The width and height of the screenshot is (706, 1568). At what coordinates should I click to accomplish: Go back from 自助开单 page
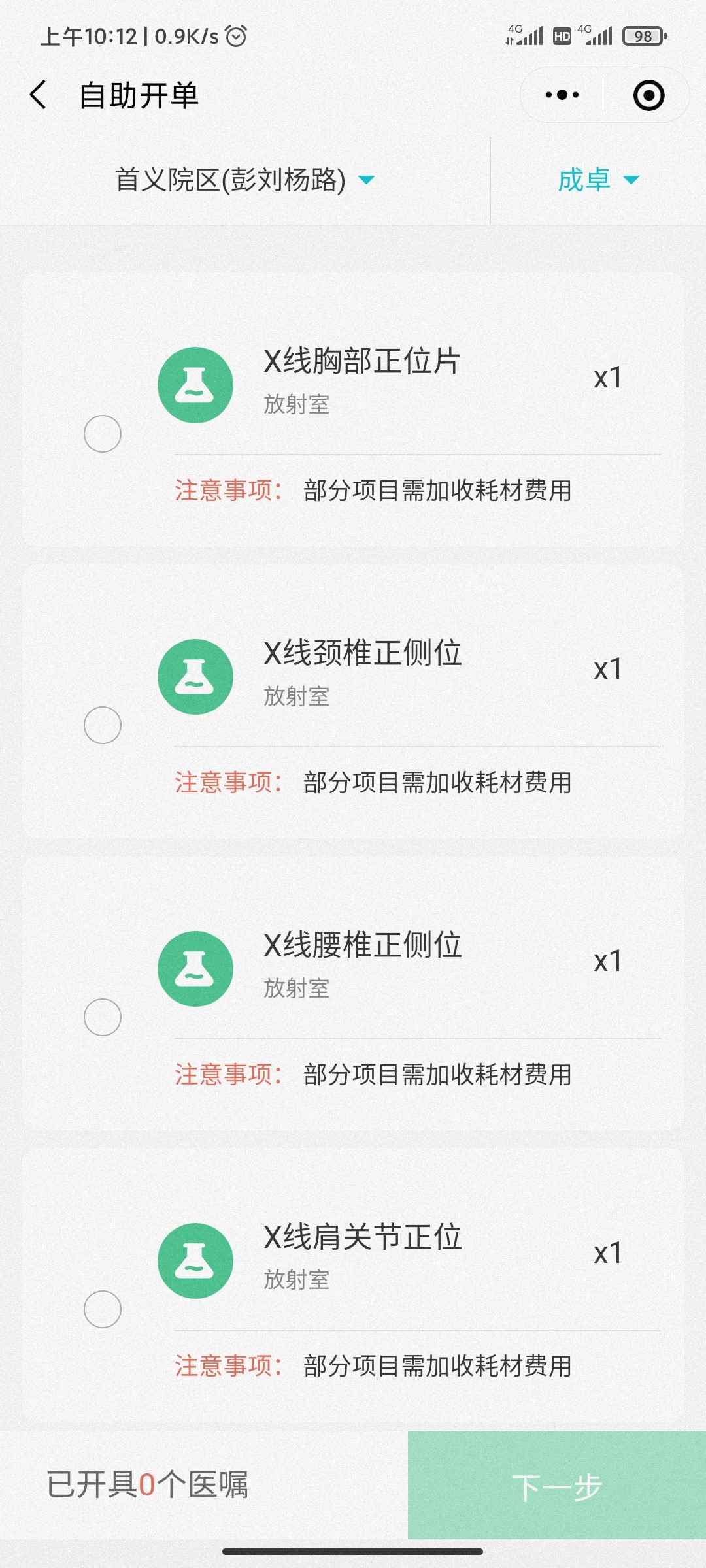(39, 95)
